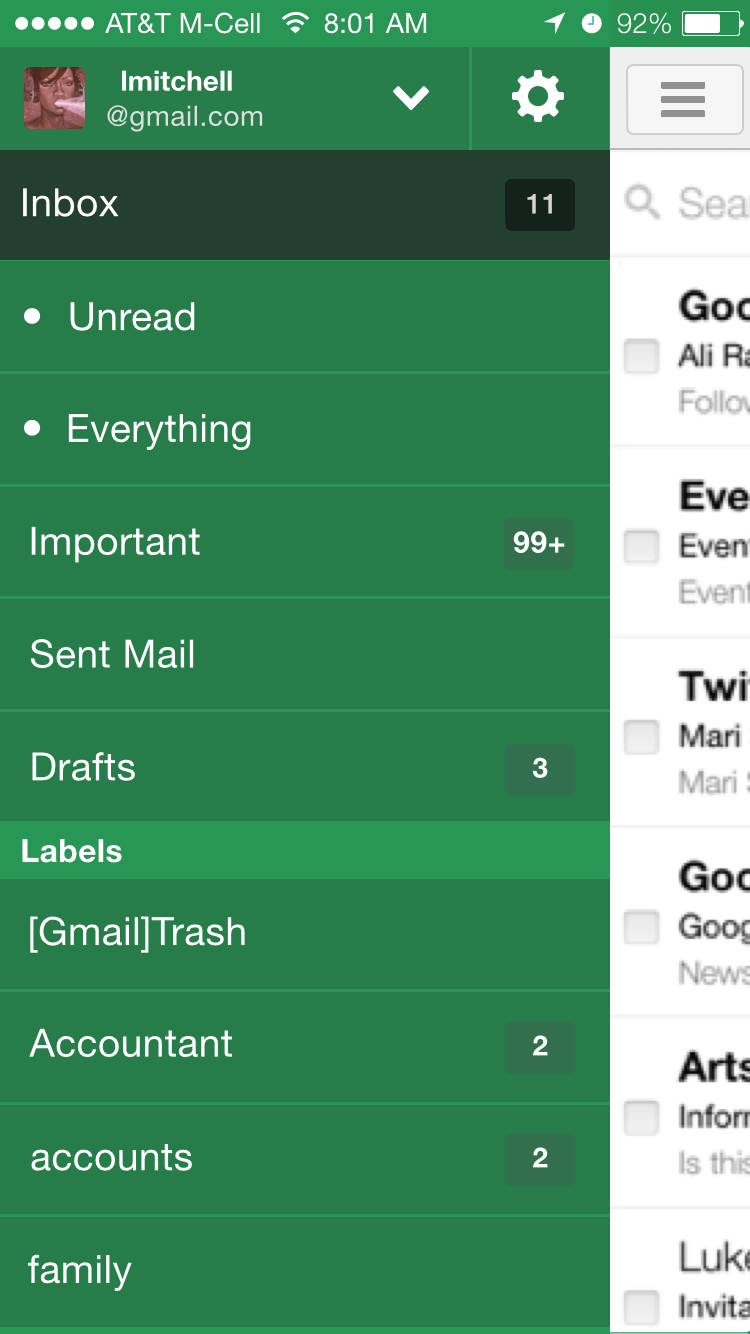Open the [Gmail]Trash label
Image resolution: width=750 pixels, height=1334 pixels.
coord(305,934)
